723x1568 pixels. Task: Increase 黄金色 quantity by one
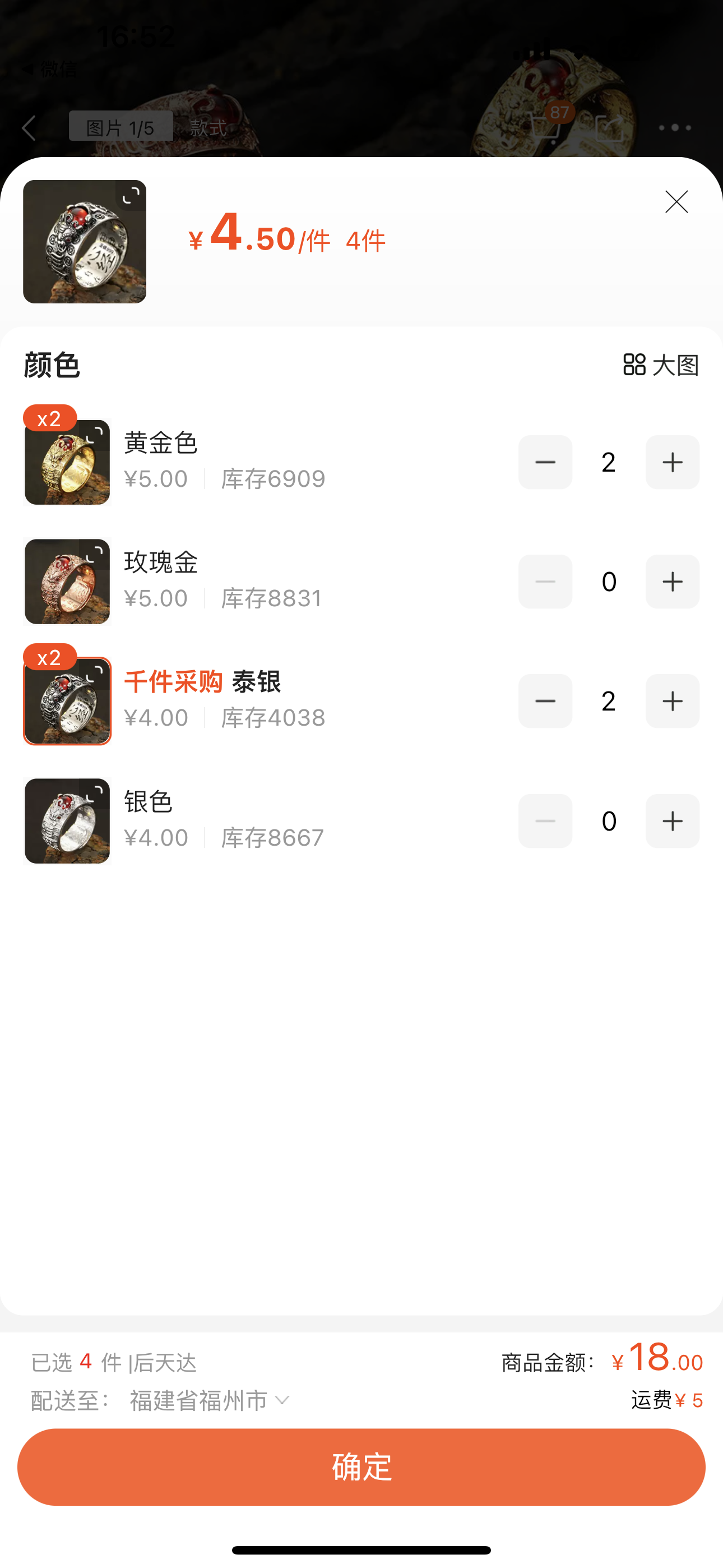point(672,463)
